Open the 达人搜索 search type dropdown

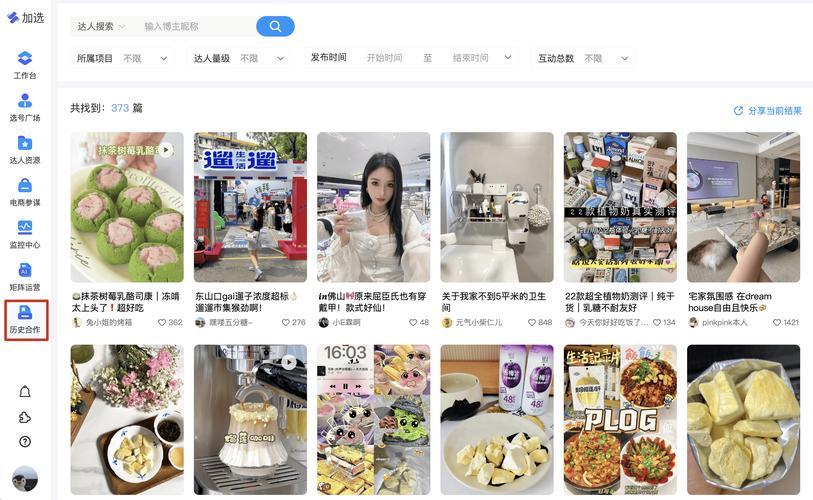point(102,27)
